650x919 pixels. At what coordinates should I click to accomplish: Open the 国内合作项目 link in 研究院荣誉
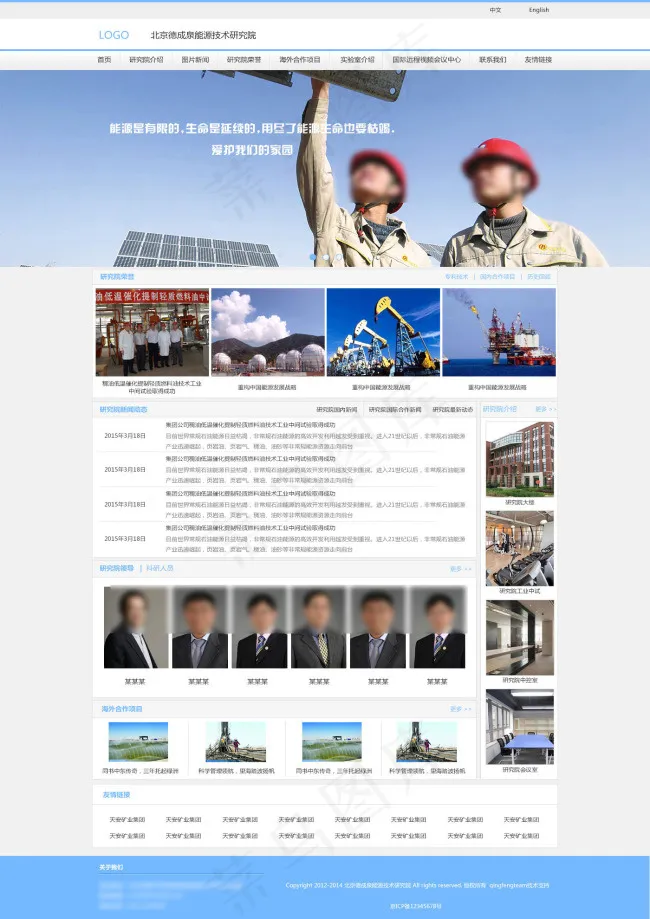[497, 277]
